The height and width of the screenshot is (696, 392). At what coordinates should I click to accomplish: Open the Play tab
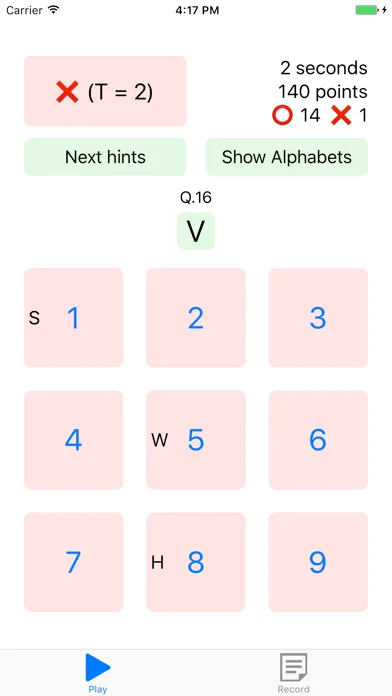[x=98, y=673]
